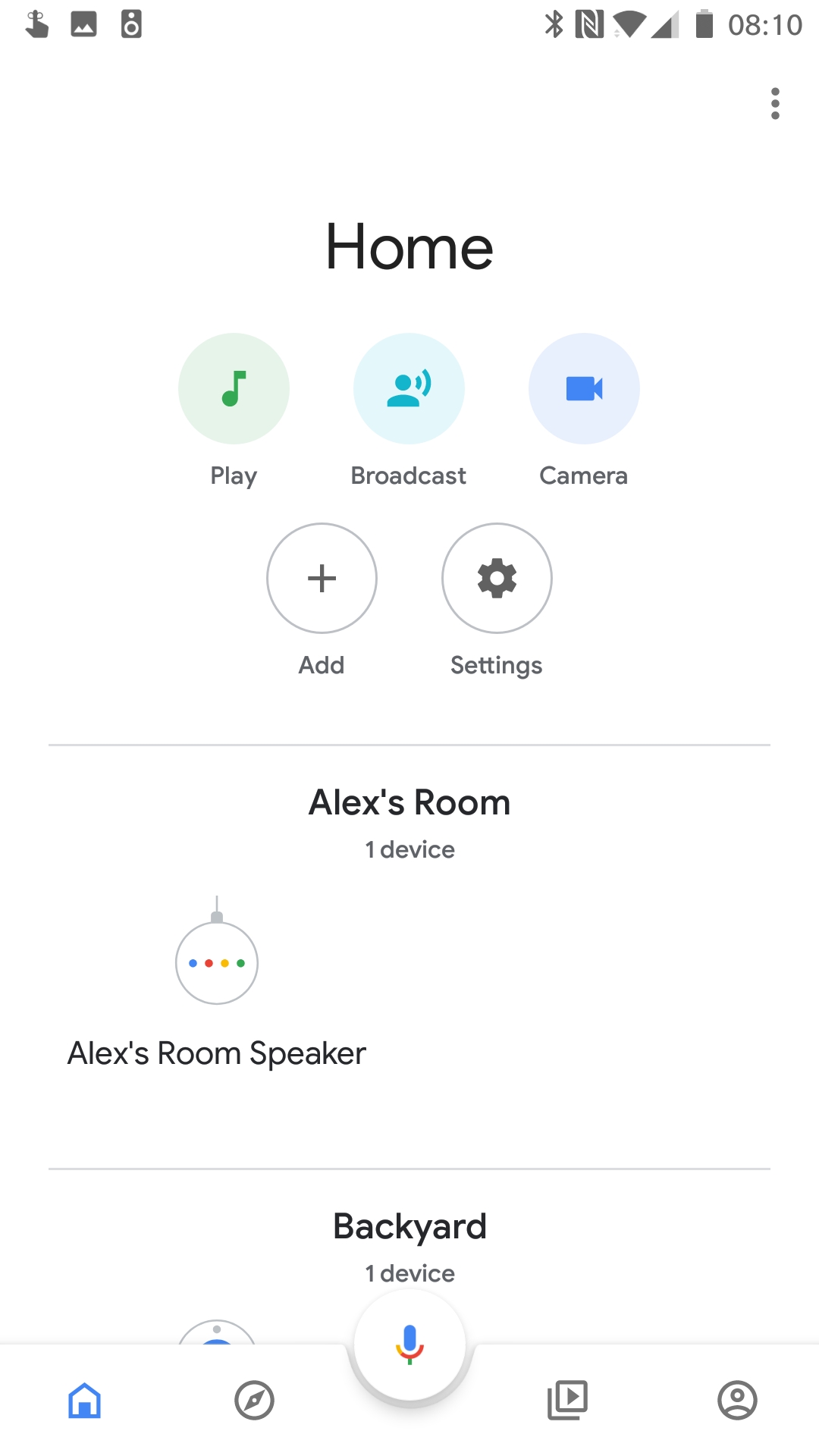The width and height of the screenshot is (819, 1456).
Task: Tap the Play music button
Action: pos(234,388)
